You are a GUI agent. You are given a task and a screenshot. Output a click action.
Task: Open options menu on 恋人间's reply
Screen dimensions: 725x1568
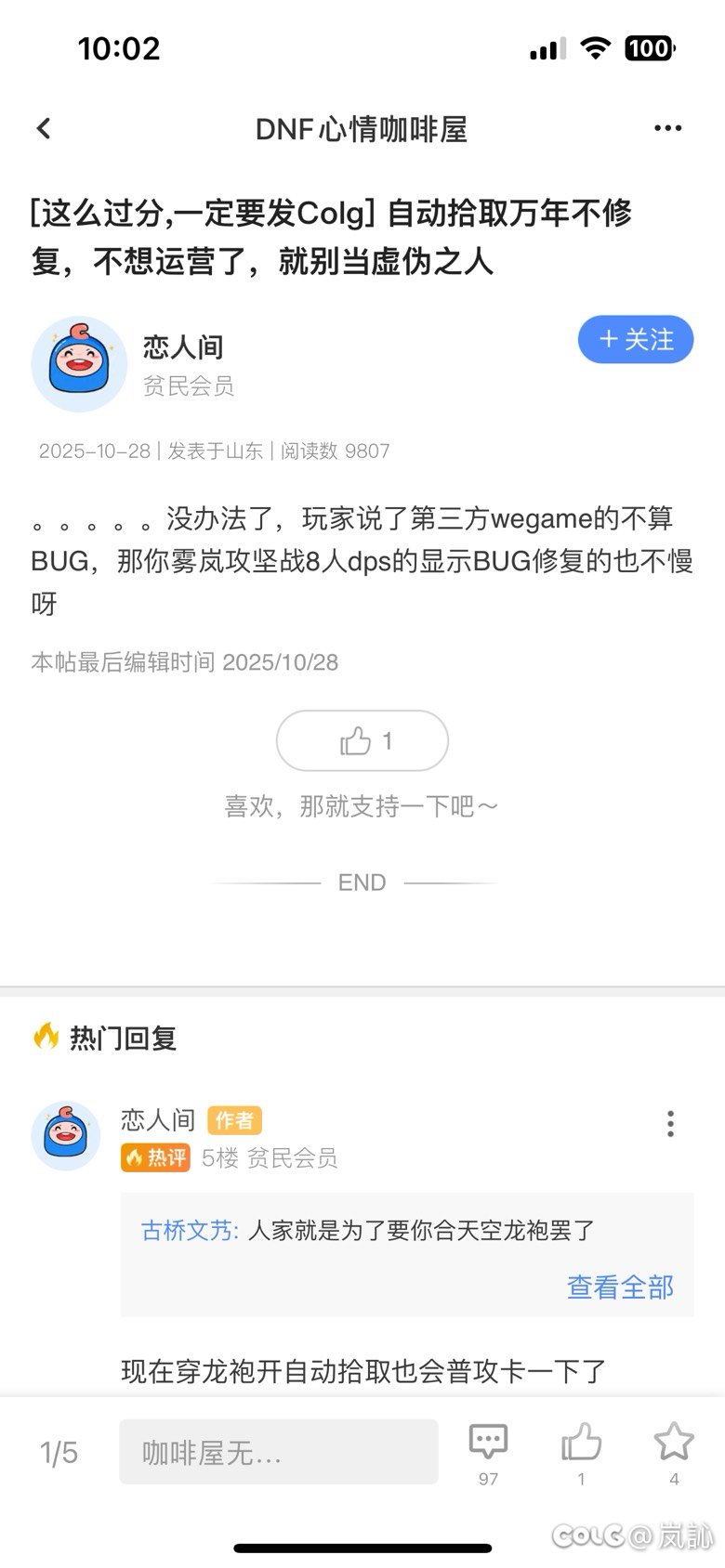pyautogui.click(x=670, y=1124)
